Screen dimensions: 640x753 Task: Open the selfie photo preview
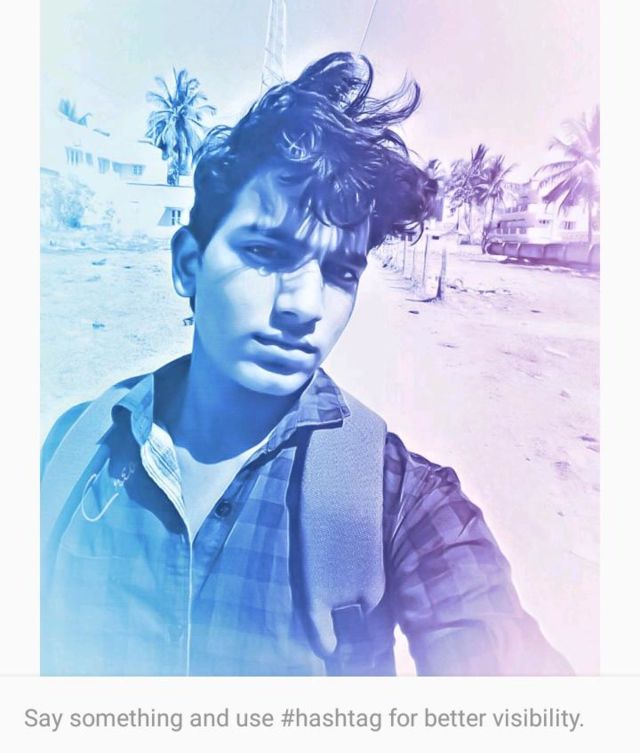(320, 338)
